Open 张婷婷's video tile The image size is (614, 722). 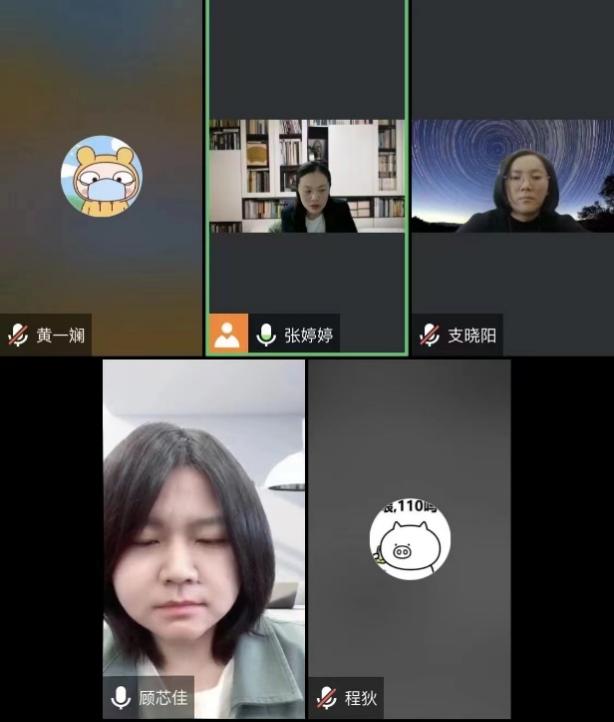(306, 177)
